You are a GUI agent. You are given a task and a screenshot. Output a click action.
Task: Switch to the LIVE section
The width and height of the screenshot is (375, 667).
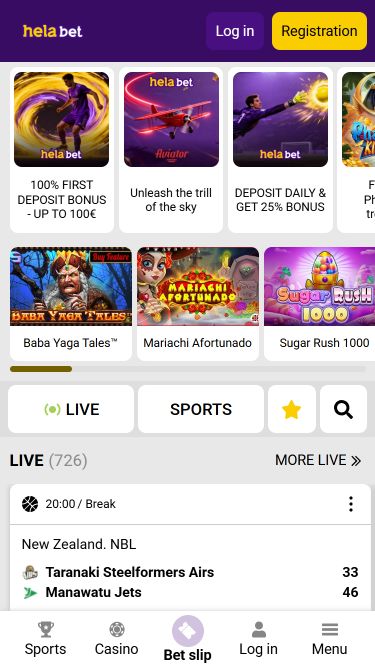tap(71, 409)
